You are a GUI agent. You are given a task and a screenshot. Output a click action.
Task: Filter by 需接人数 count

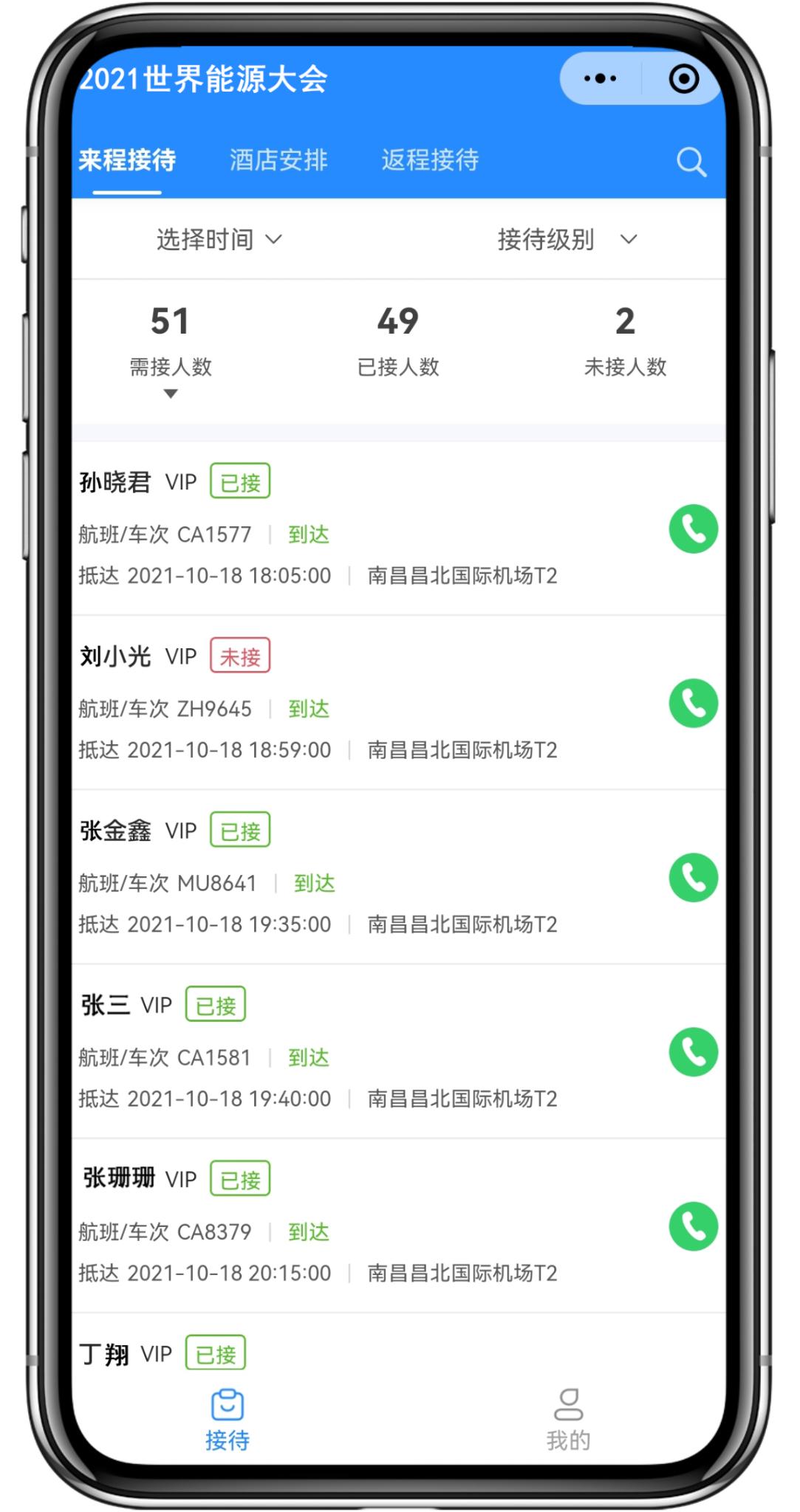[x=171, y=340]
